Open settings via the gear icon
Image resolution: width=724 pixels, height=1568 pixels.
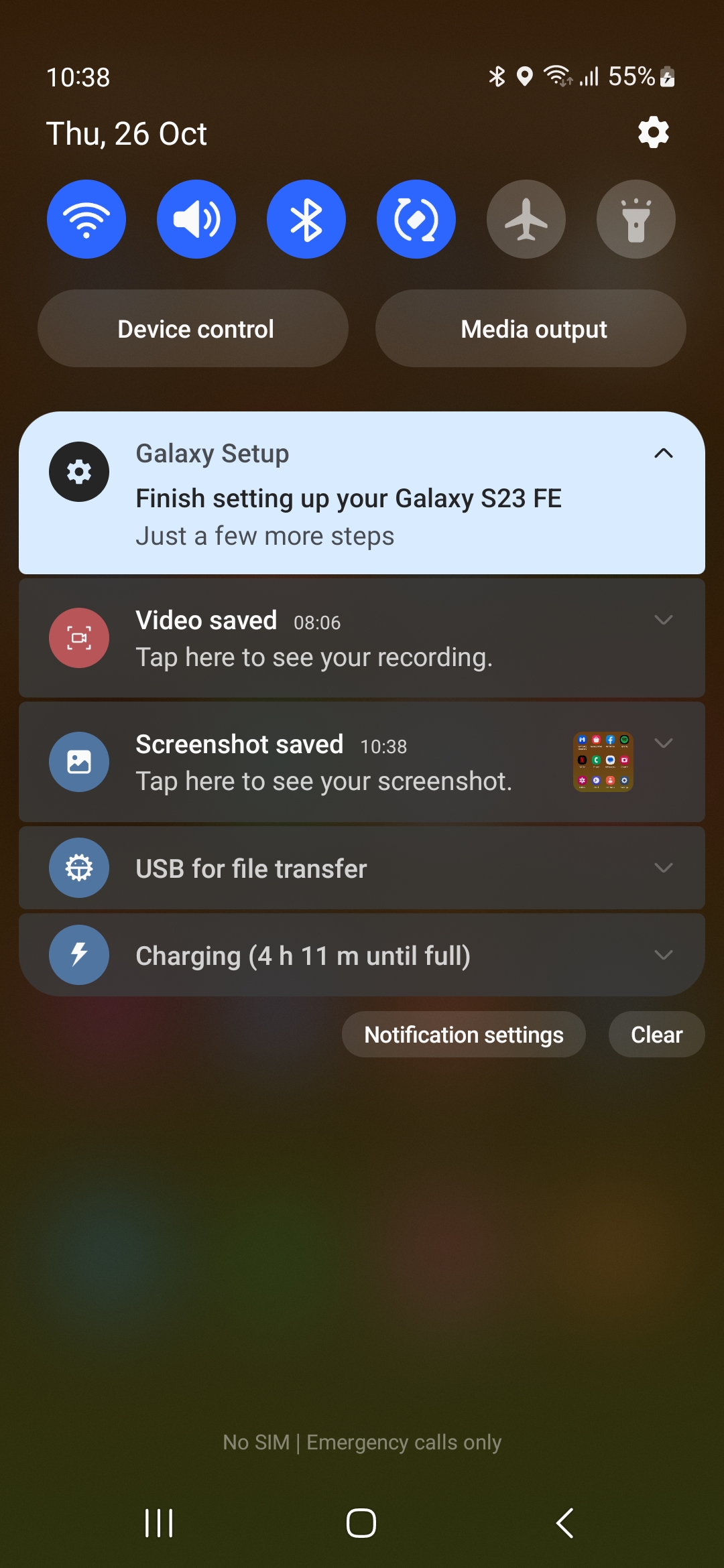click(653, 133)
